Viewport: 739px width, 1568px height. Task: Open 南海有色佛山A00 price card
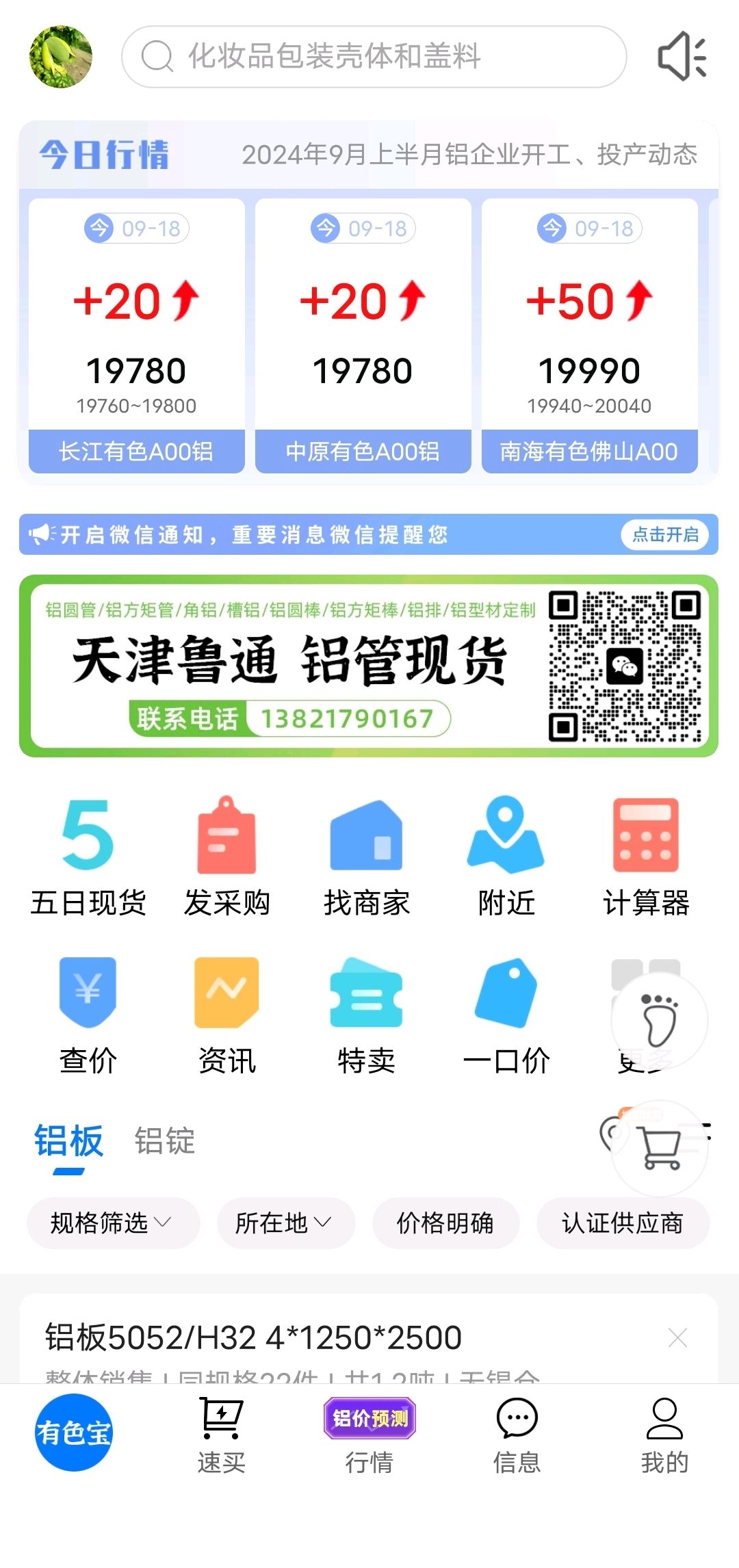click(x=590, y=335)
